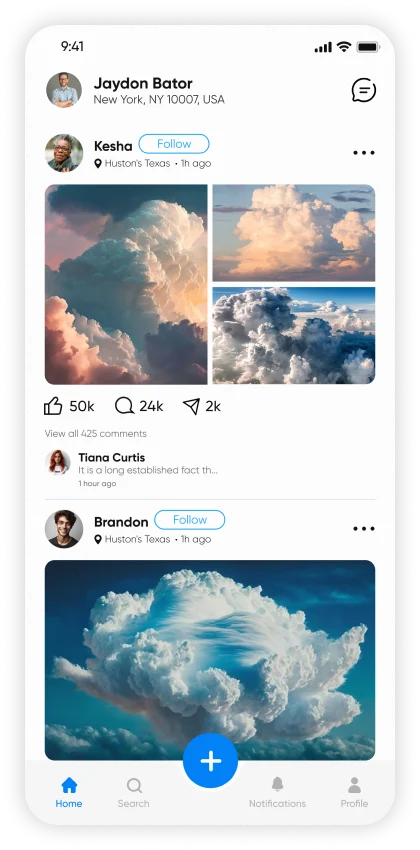The height and width of the screenshot is (850, 420).
Task: Switch to the Search tab
Action: tap(134, 793)
